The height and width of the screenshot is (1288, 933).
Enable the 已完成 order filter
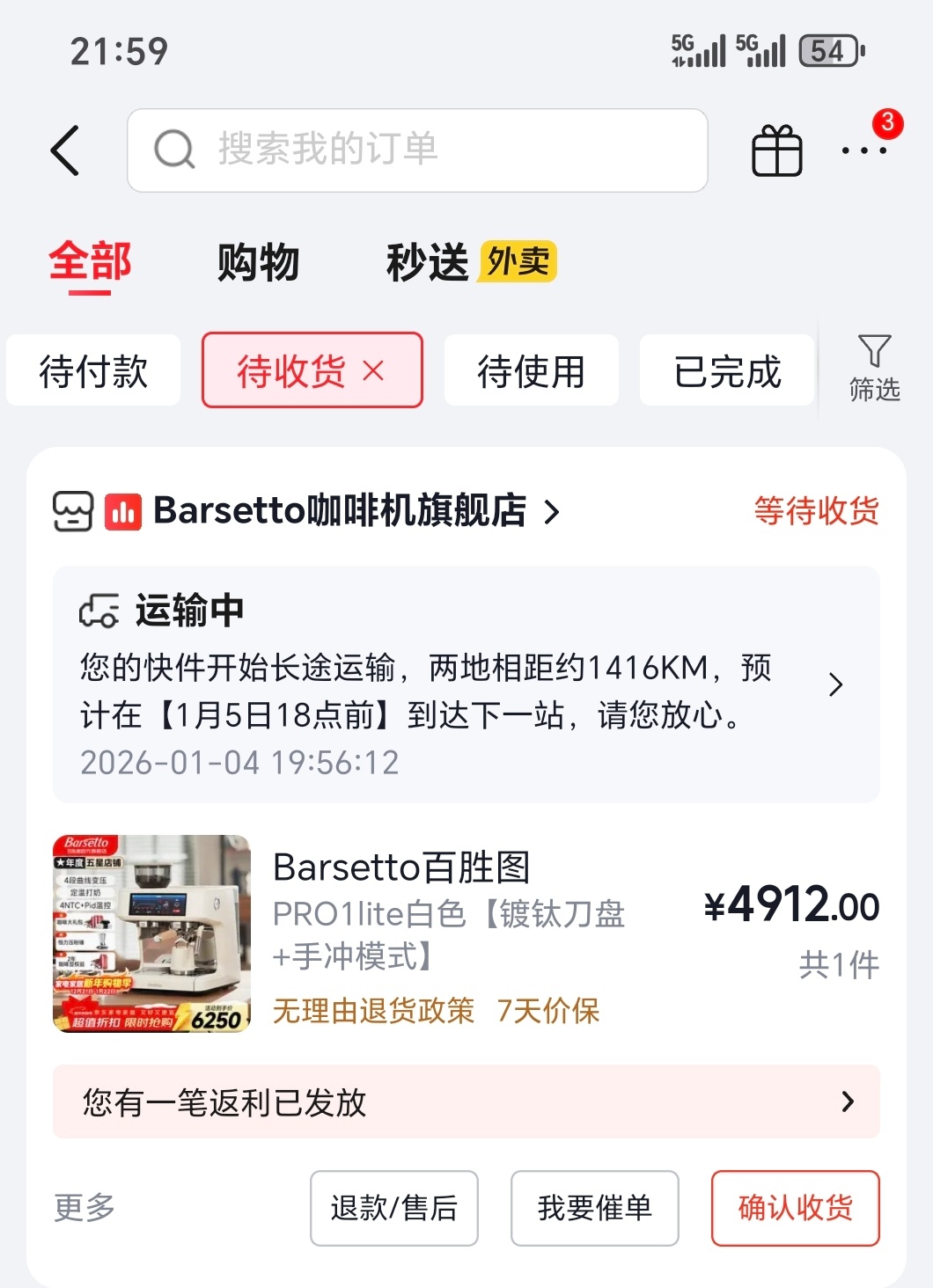[726, 370]
